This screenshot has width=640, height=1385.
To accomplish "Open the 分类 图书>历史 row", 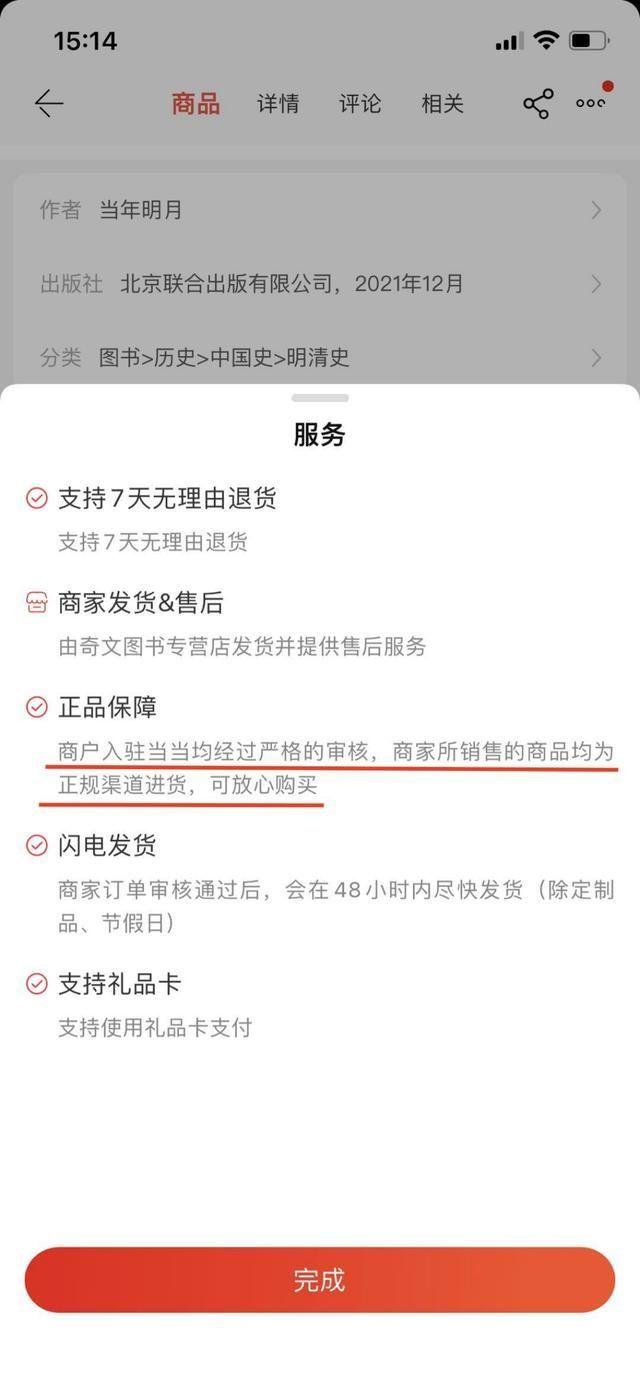I will click(x=320, y=357).
